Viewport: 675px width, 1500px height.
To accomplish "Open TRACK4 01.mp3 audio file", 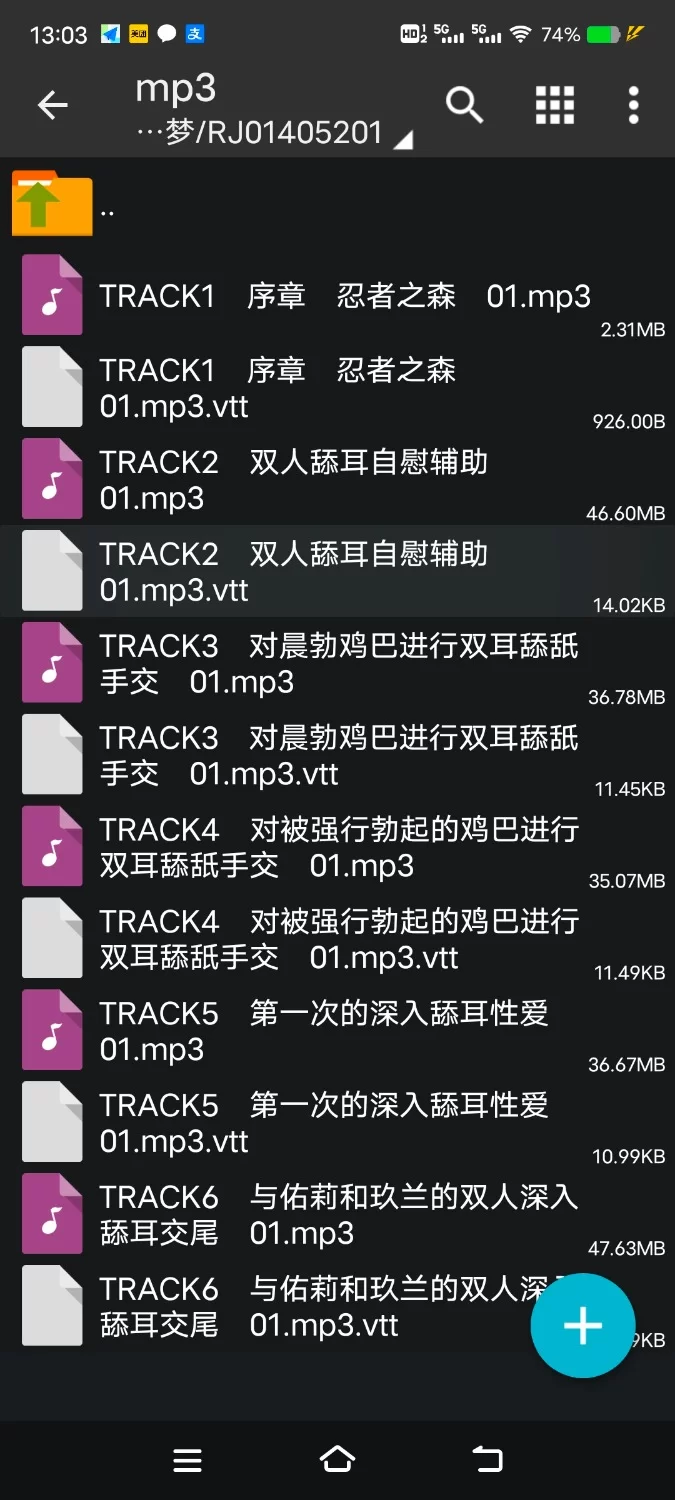I will (x=300, y=848).
